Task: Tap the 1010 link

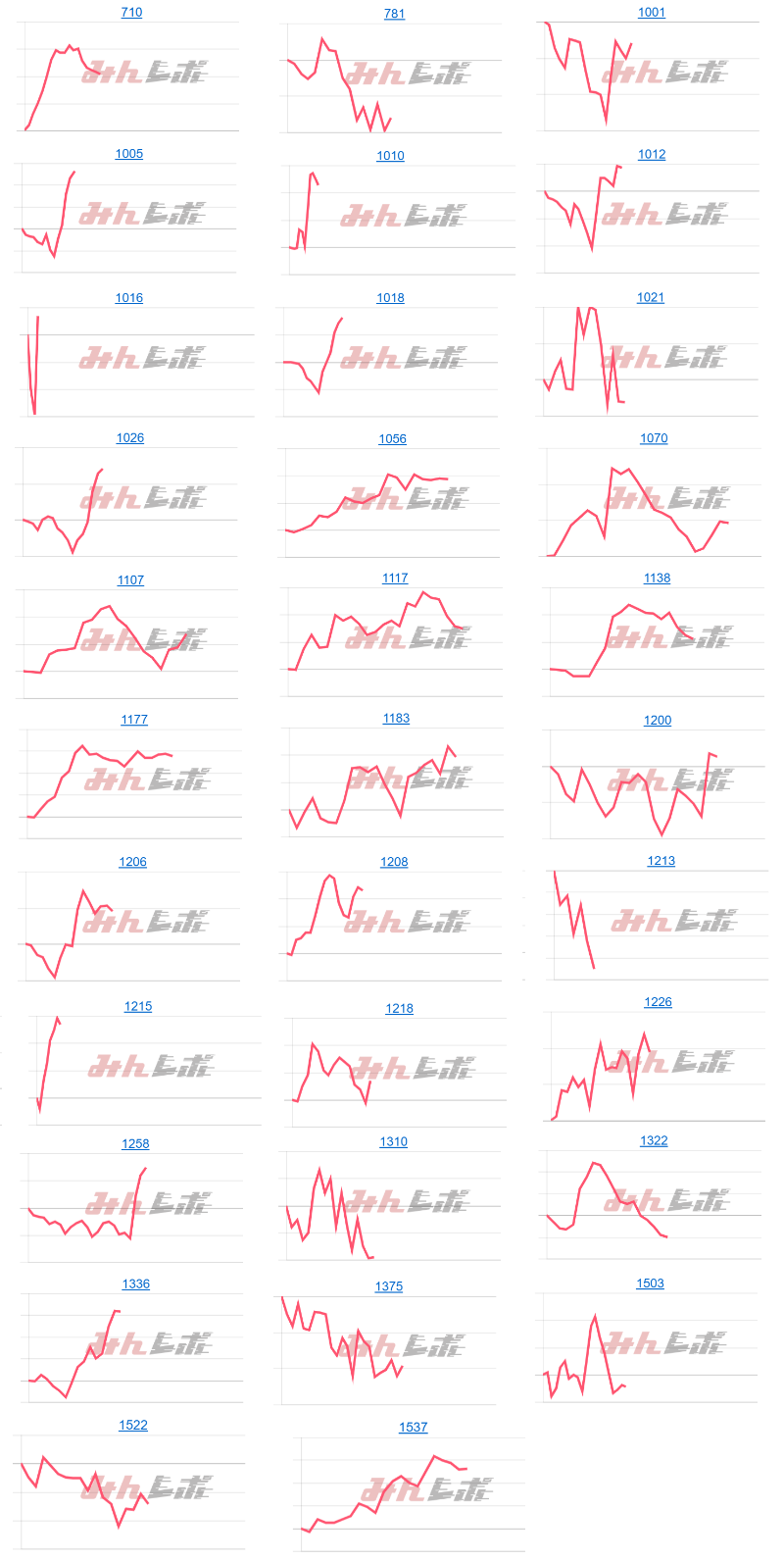Action: pyautogui.click(x=390, y=156)
